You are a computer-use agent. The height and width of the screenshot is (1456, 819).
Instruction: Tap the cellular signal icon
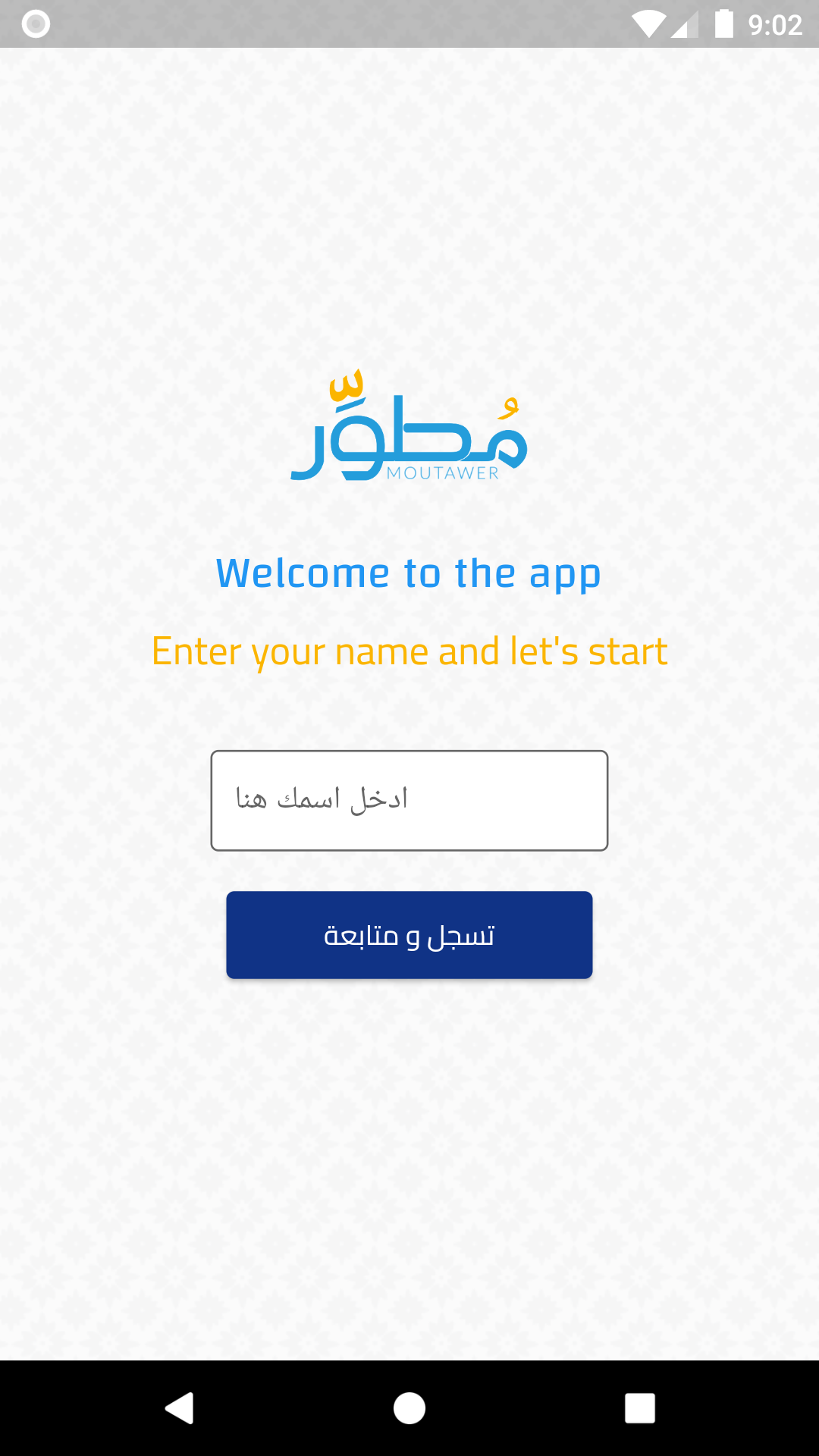[683, 25]
